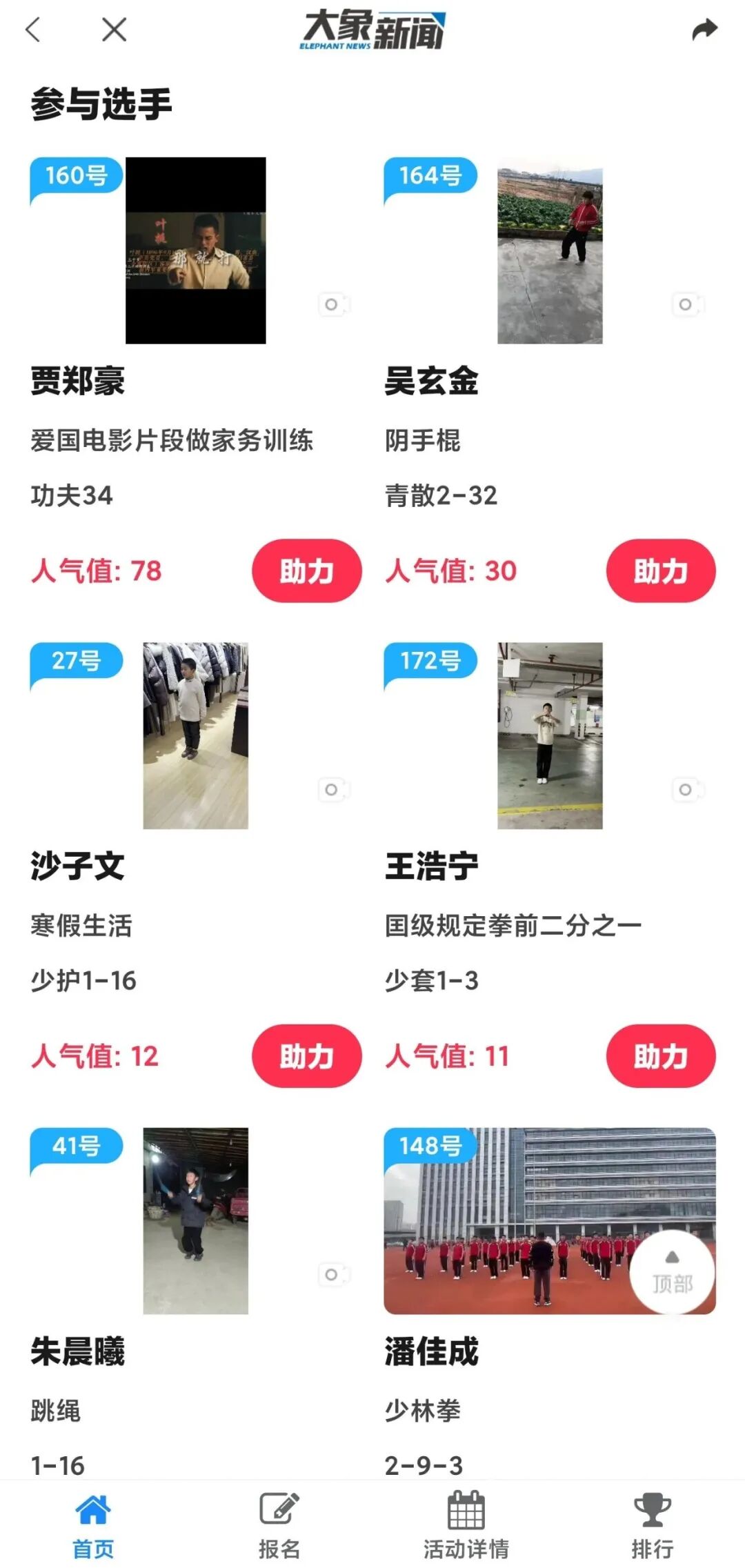Click the camera icon beside 沙子文's video

coord(332,788)
